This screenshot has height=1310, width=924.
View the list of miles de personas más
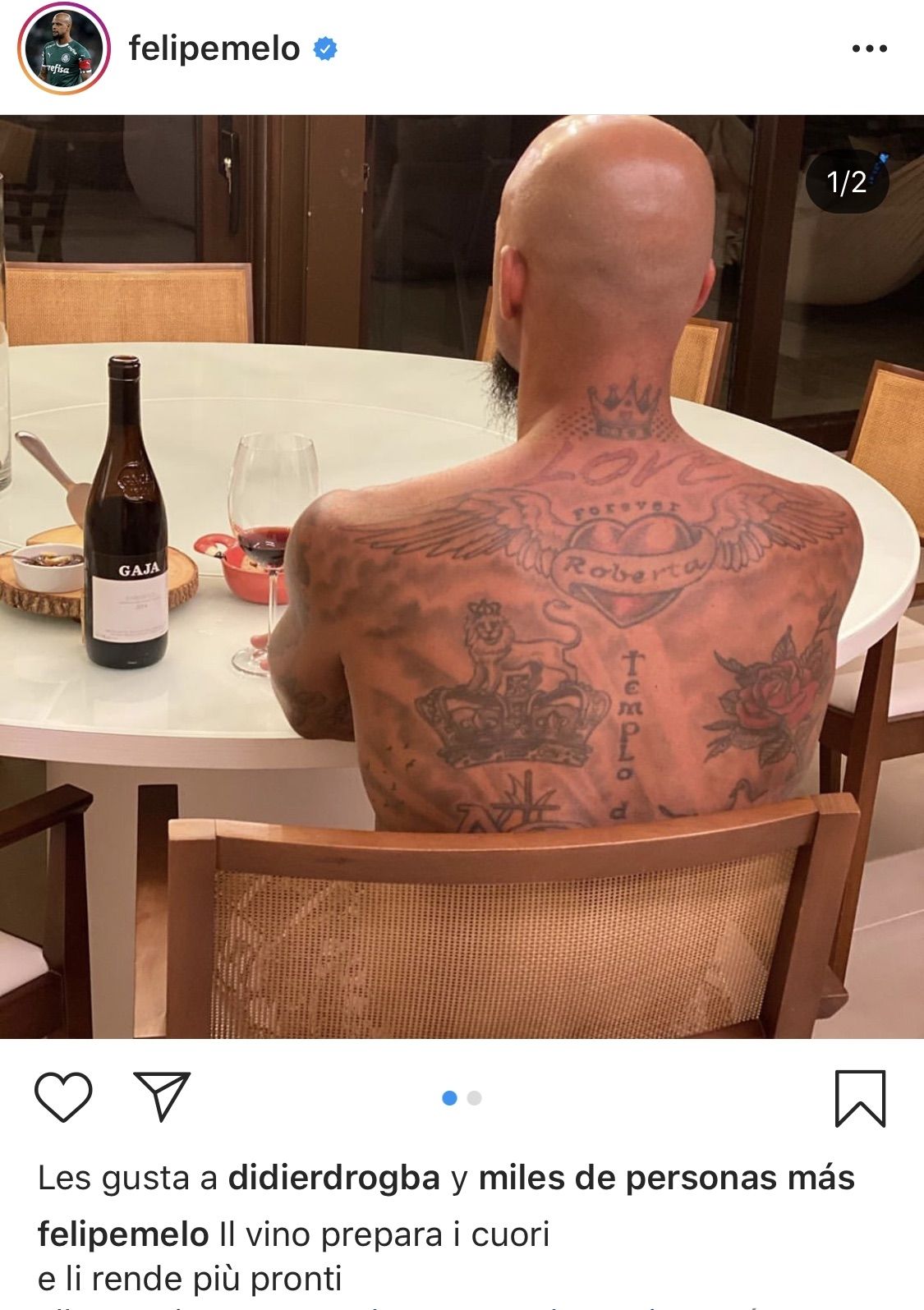(666, 1178)
